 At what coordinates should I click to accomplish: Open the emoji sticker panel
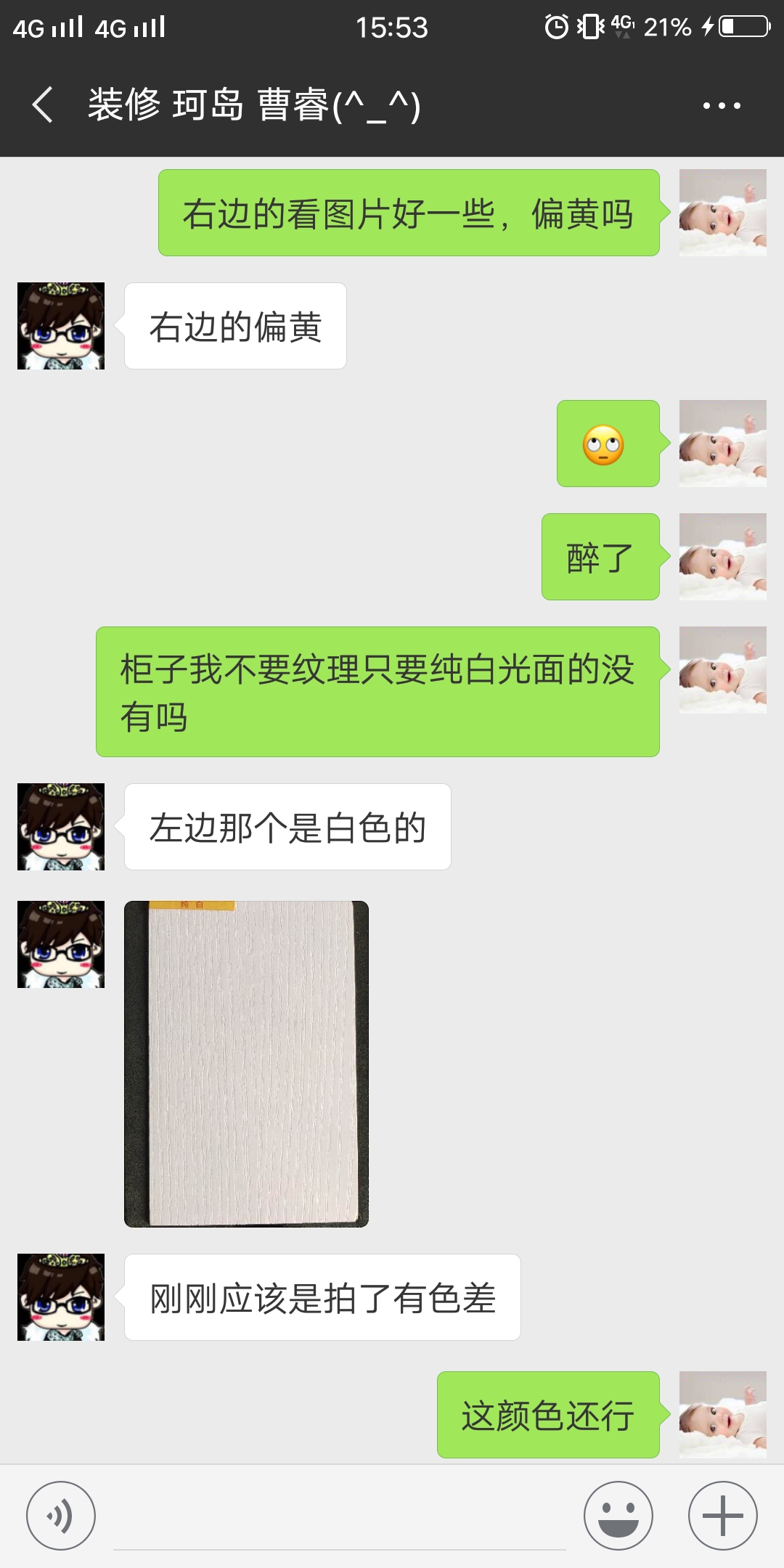618,1516
